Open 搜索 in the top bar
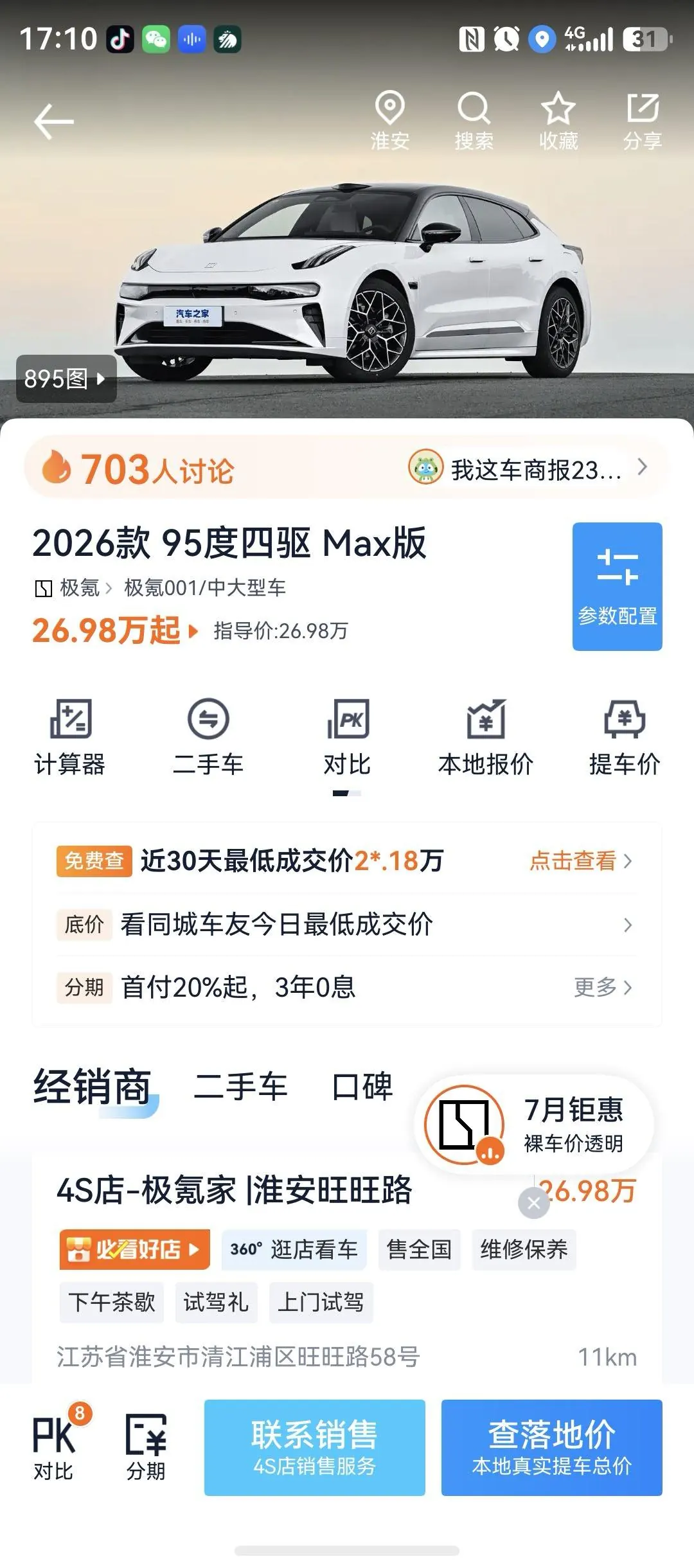Screen dimensions: 694x1568 point(474,121)
